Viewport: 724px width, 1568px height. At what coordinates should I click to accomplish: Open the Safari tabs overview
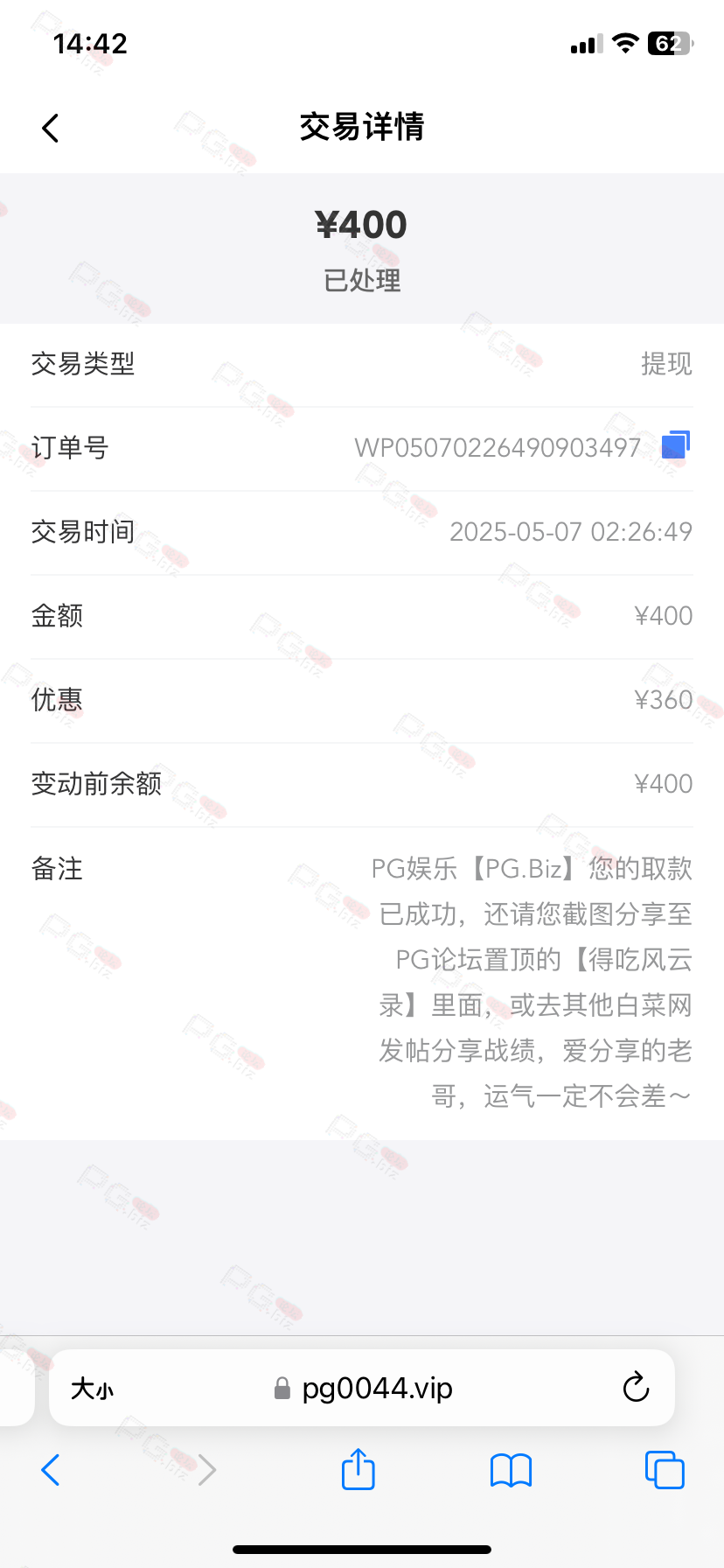[665, 1470]
